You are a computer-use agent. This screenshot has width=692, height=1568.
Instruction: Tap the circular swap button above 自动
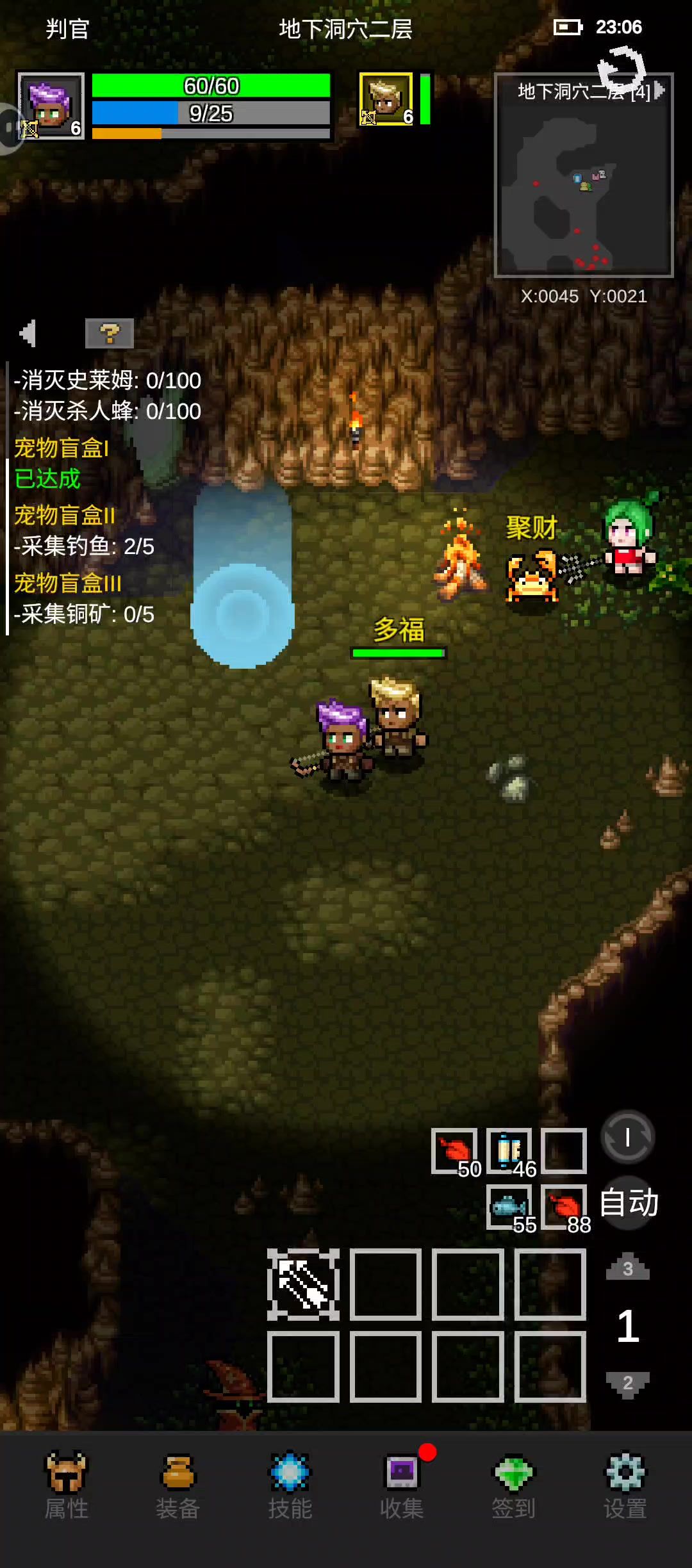pyautogui.click(x=628, y=1138)
